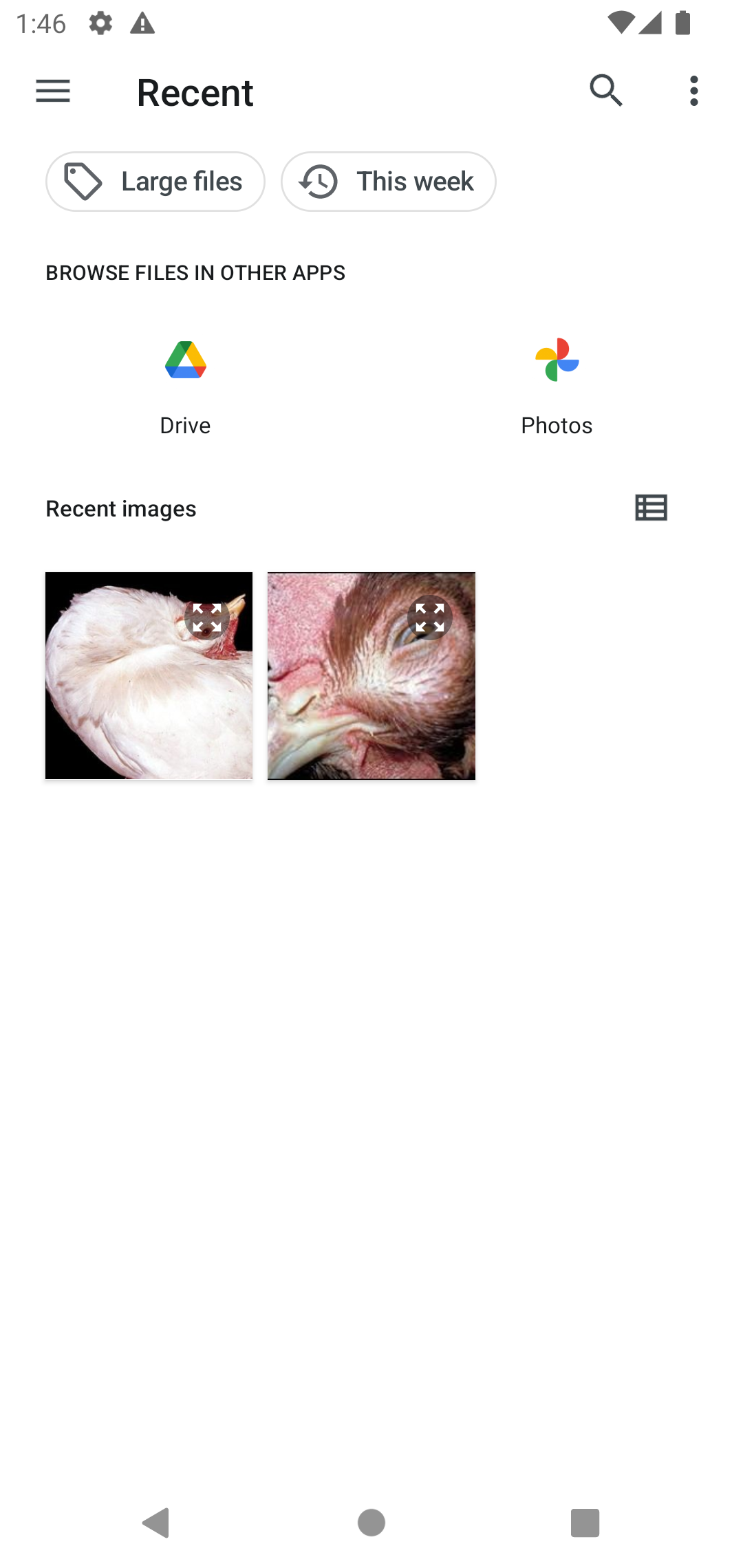The width and height of the screenshot is (743, 1568).
Task: Select the Recent tab heading
Action: coord(195,91)
